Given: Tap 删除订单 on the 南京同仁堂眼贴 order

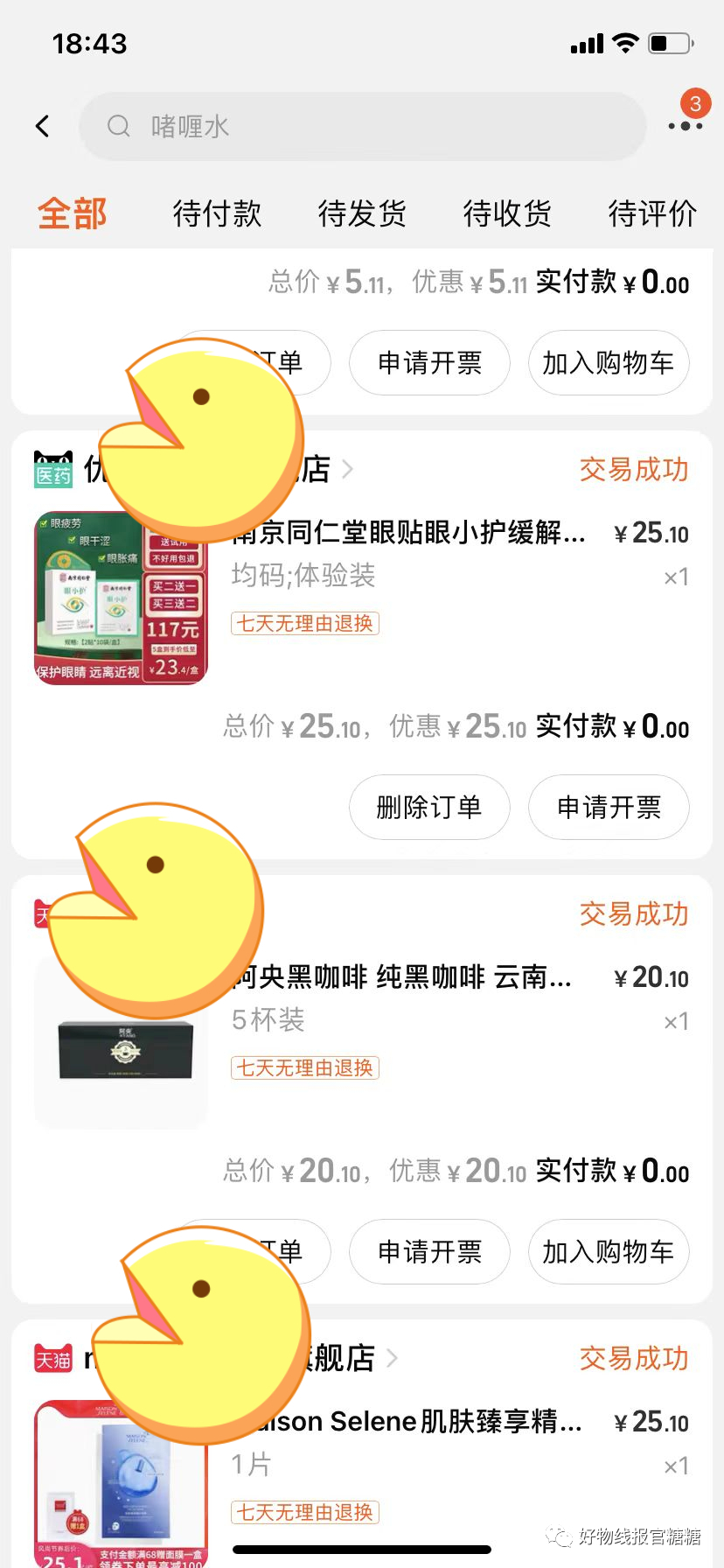Looking at the screenshot, I should pos(429,808).
